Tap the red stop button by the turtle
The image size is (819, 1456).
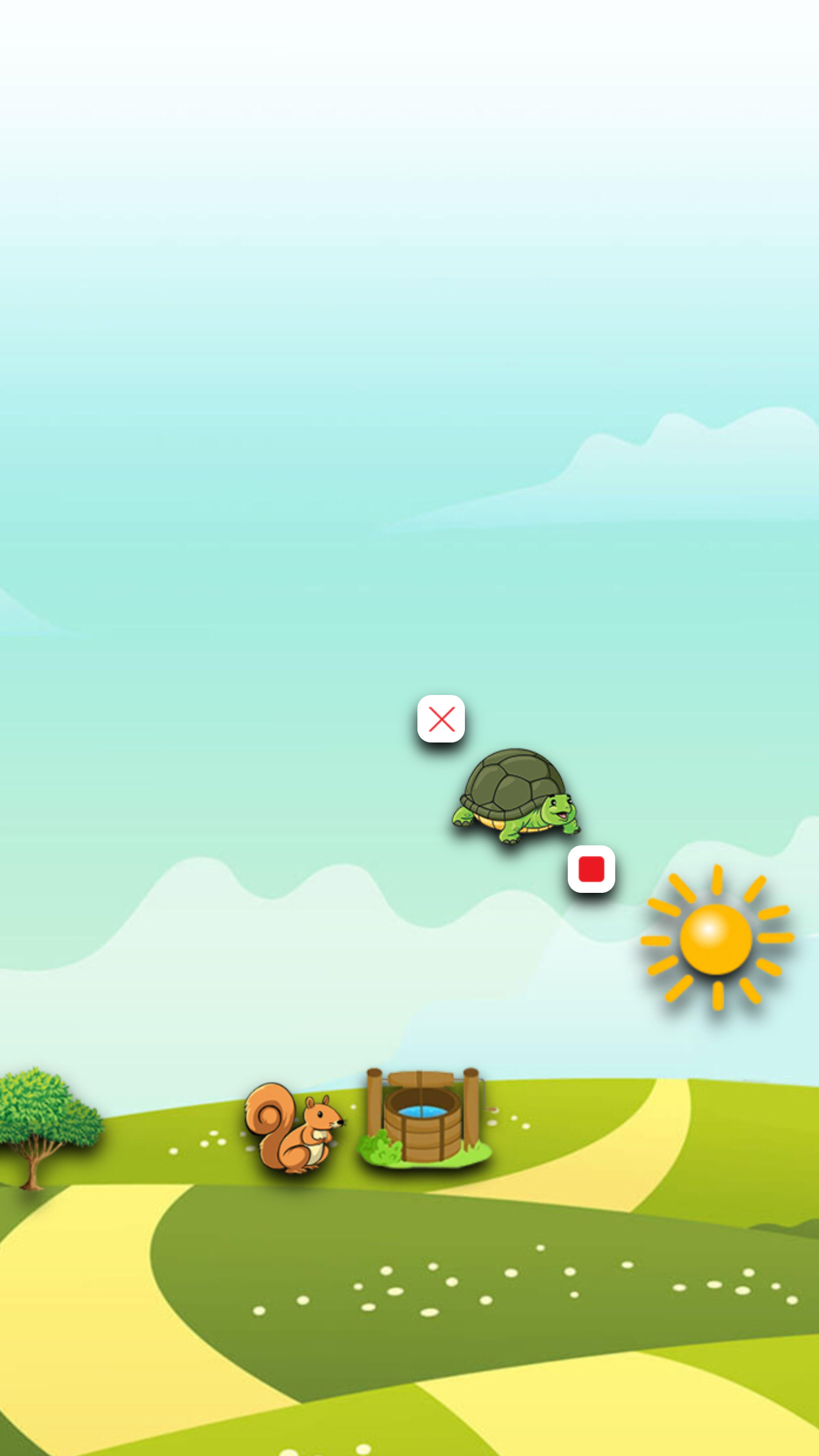point(591,869)
